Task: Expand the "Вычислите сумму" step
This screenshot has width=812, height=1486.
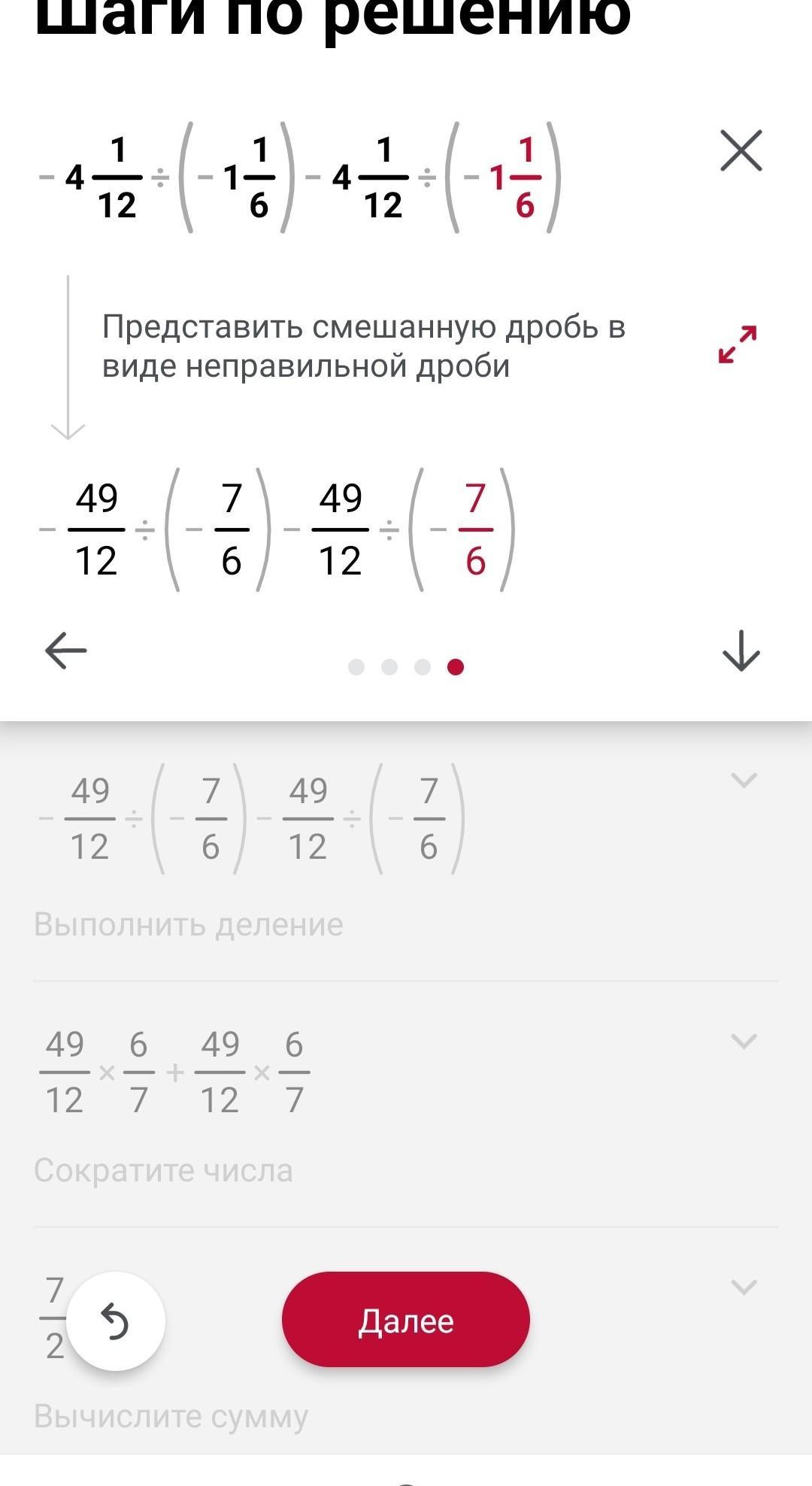Action: click(x=744, y=1287)
